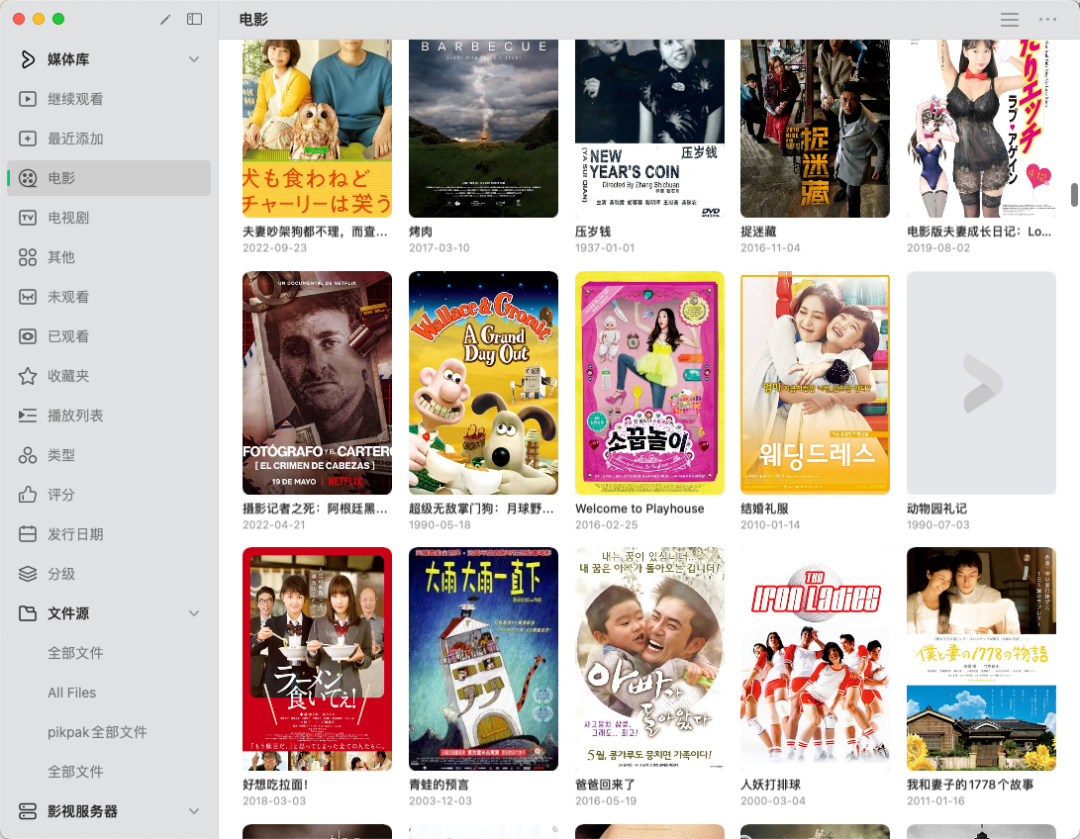Open pikpak全部文件 source
The image size is (1080, 839).
(97, 732)
